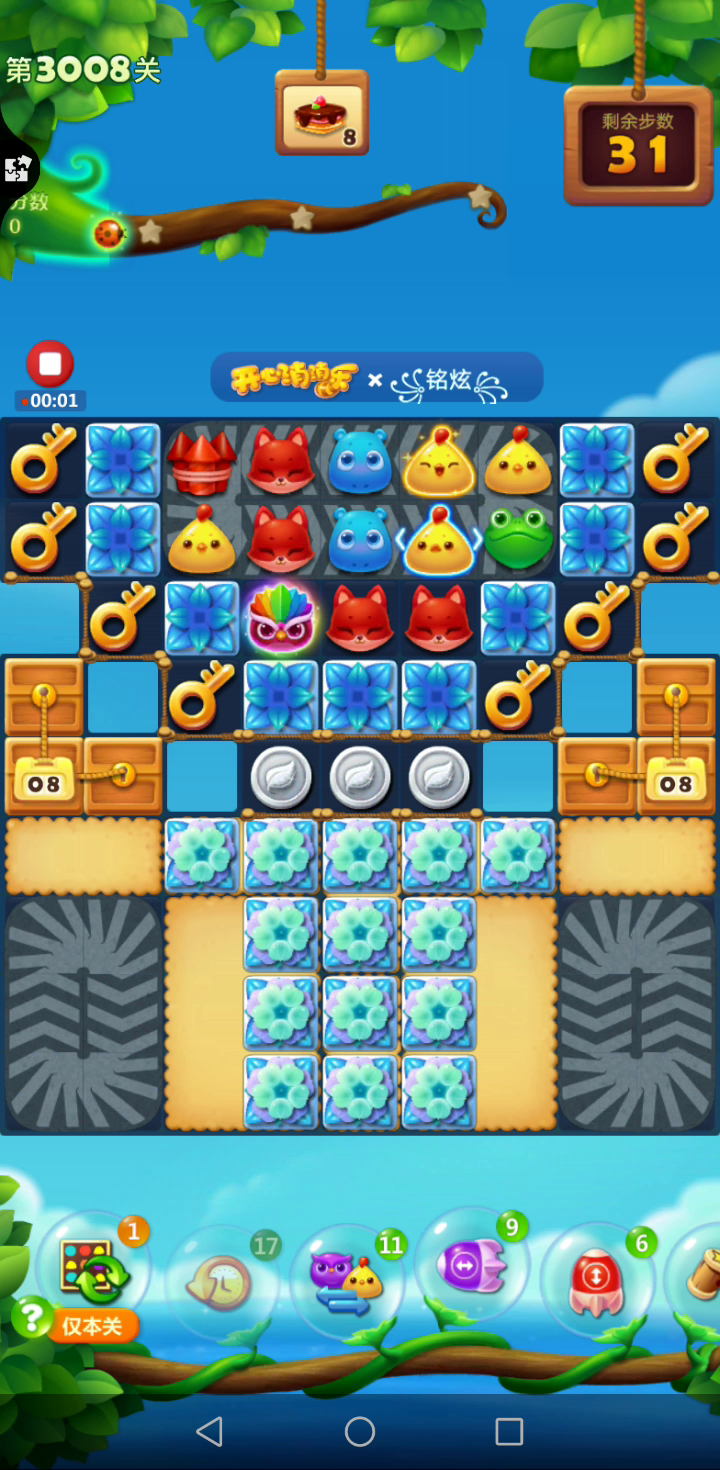The height and width of the screenshot is (1470, 720).
Task: Select the green frog piece
Action: coord(518,539)
